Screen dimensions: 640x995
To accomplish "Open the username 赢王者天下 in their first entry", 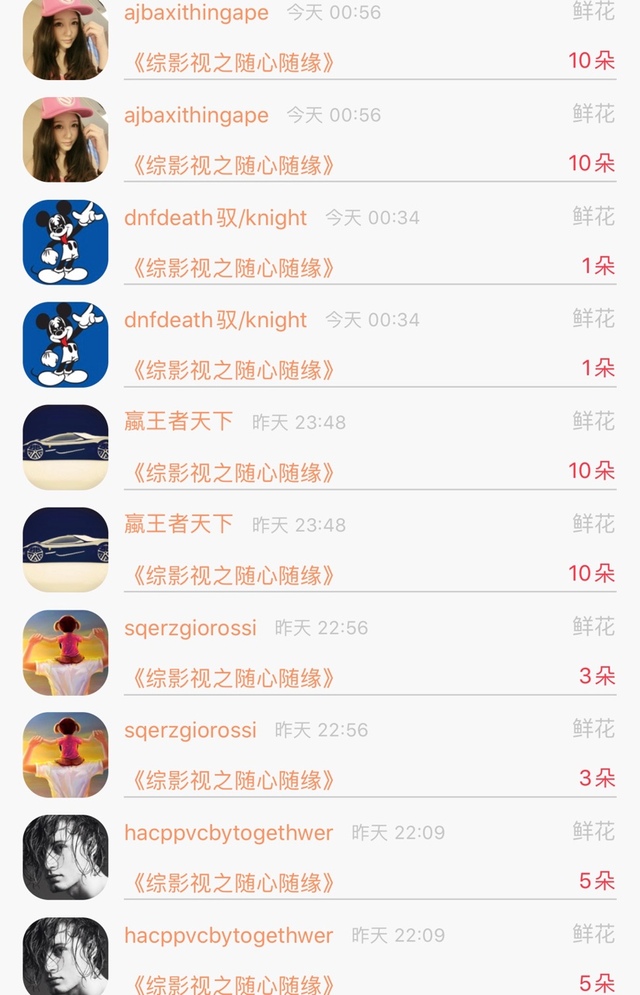I will pos(179,421).
